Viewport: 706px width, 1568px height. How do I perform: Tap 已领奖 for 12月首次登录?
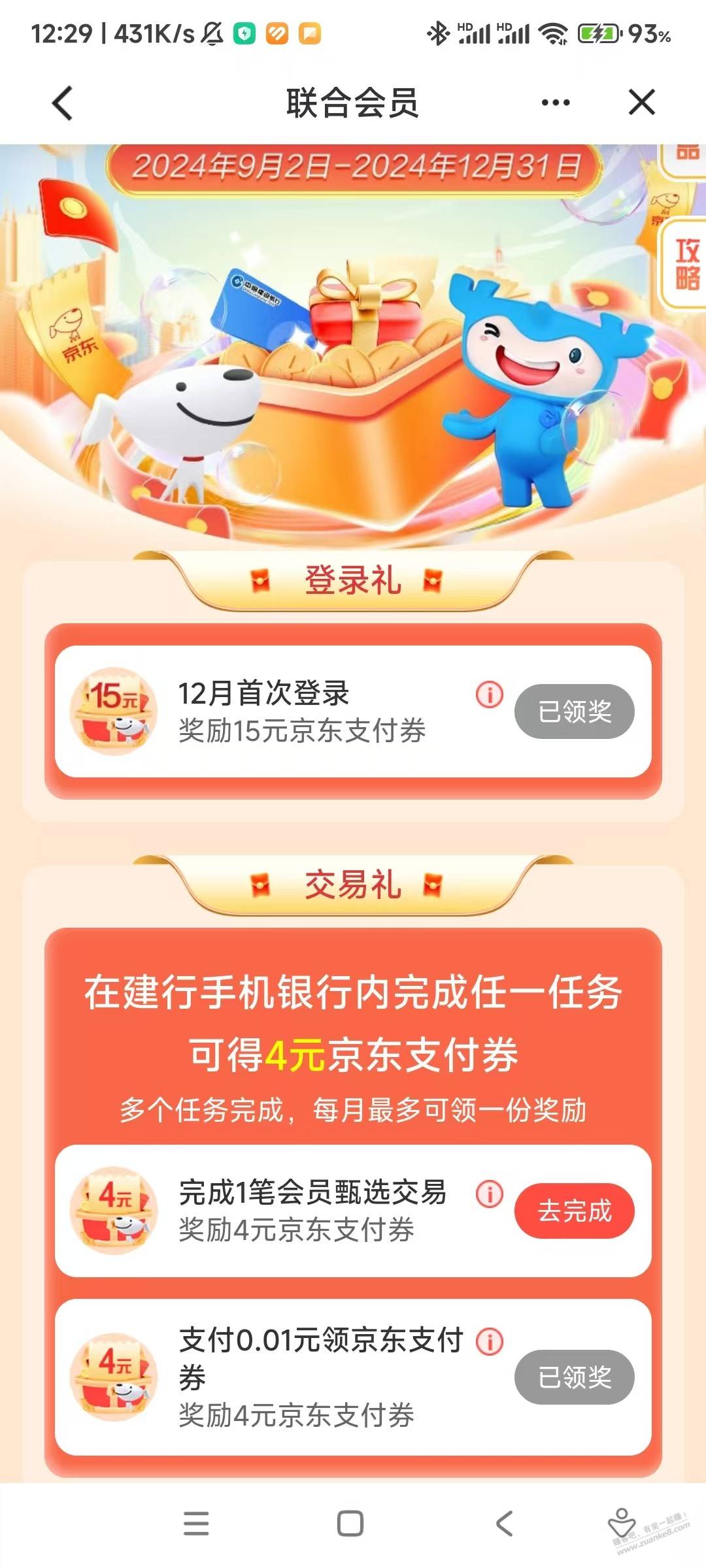[574, 711]
